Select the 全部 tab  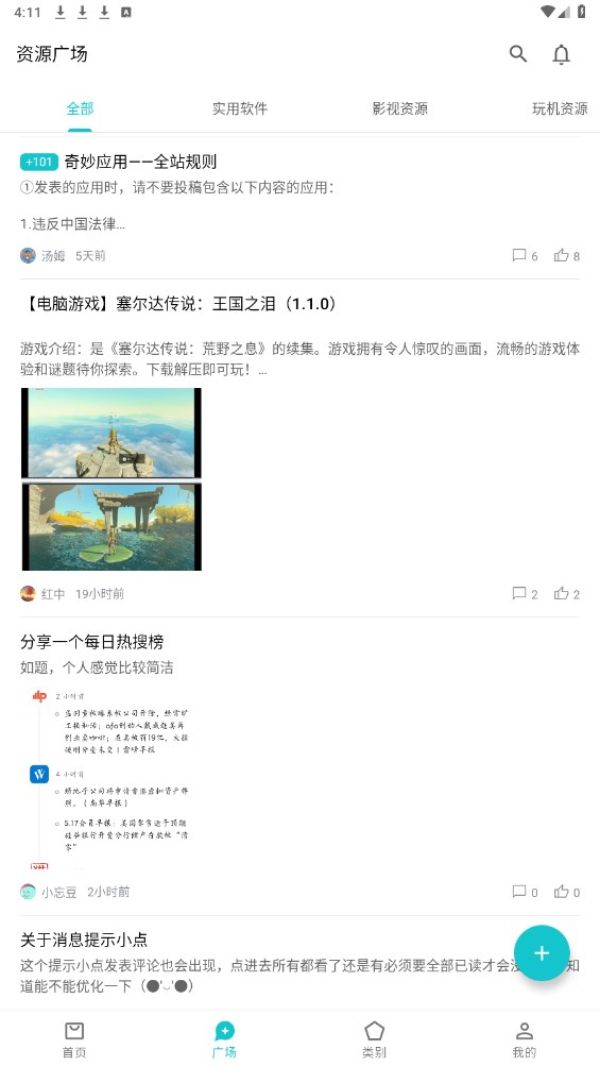point(80,108)
